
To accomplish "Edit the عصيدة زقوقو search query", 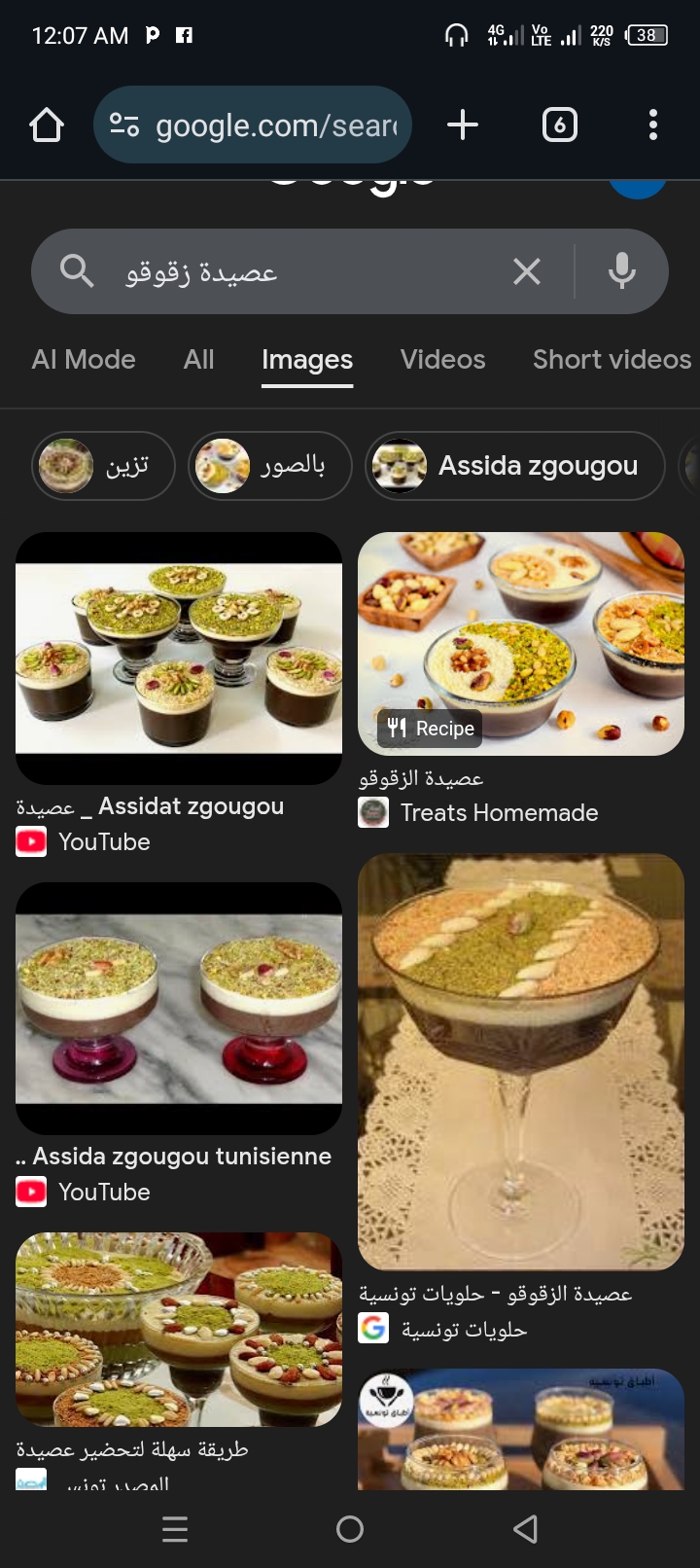I will tap(292, 271).
